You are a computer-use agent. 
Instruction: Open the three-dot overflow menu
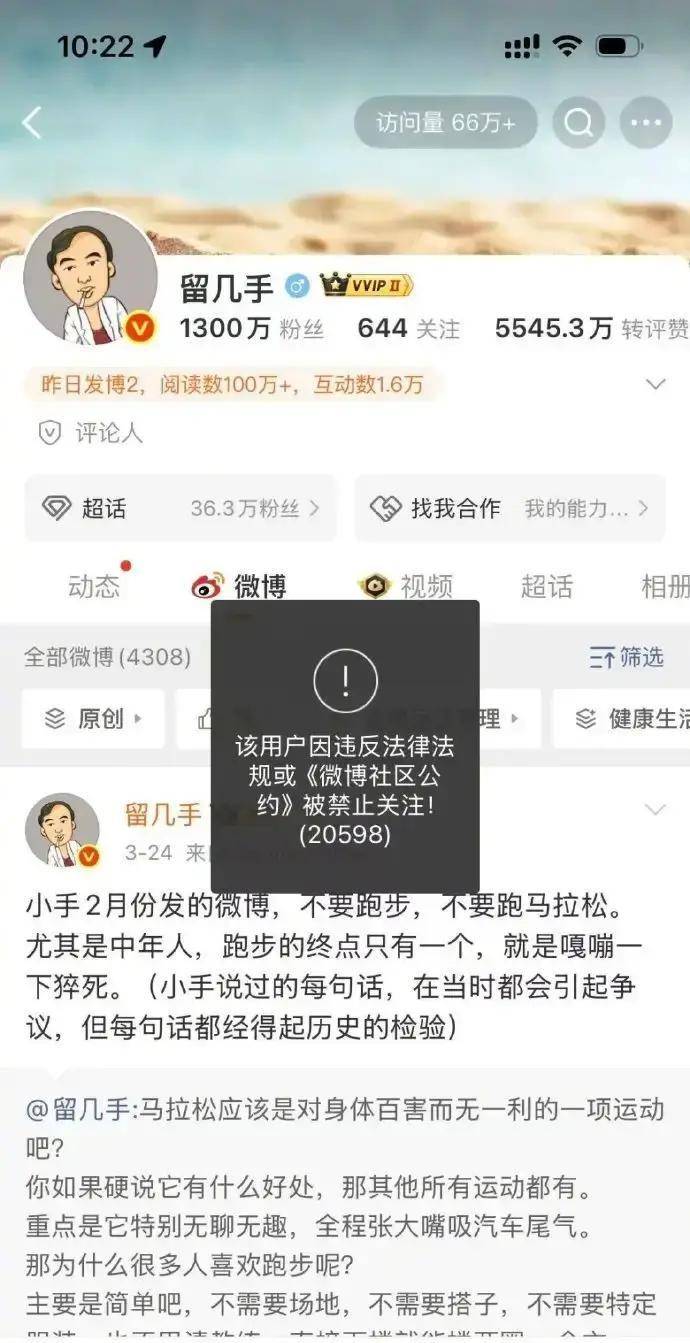pos(646,123)
